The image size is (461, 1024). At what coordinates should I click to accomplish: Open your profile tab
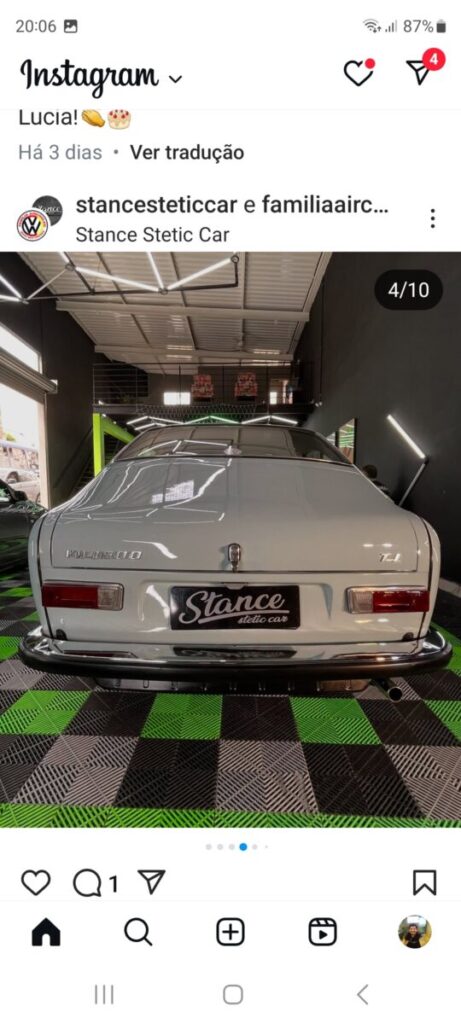(415, 932)
